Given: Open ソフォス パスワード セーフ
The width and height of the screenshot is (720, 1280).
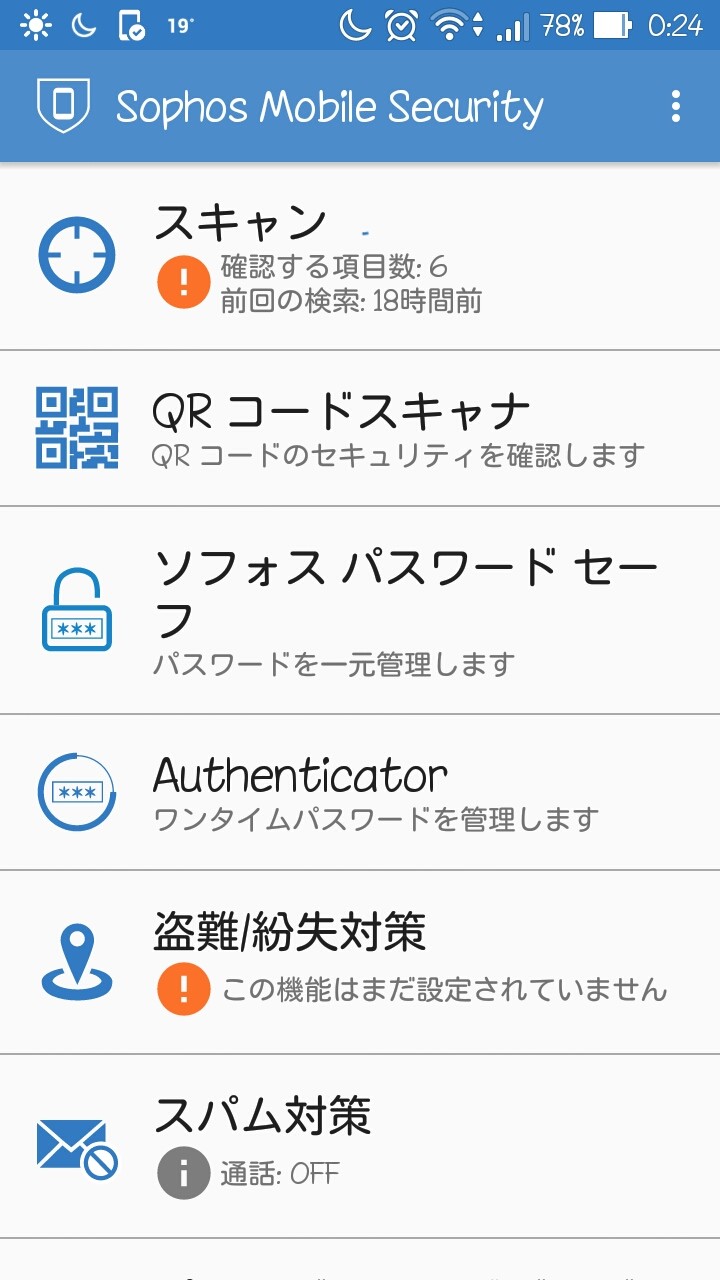Looking at the screenshot, I should tap(360, 610).
